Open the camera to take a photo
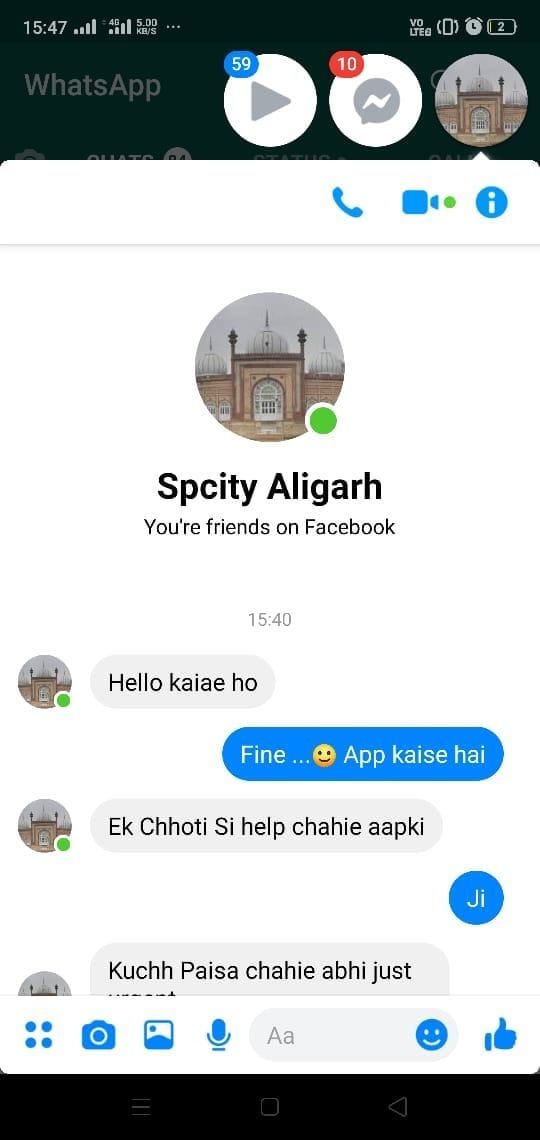The width and height of the screenshot is (540, 1140). pos(98,1035)
